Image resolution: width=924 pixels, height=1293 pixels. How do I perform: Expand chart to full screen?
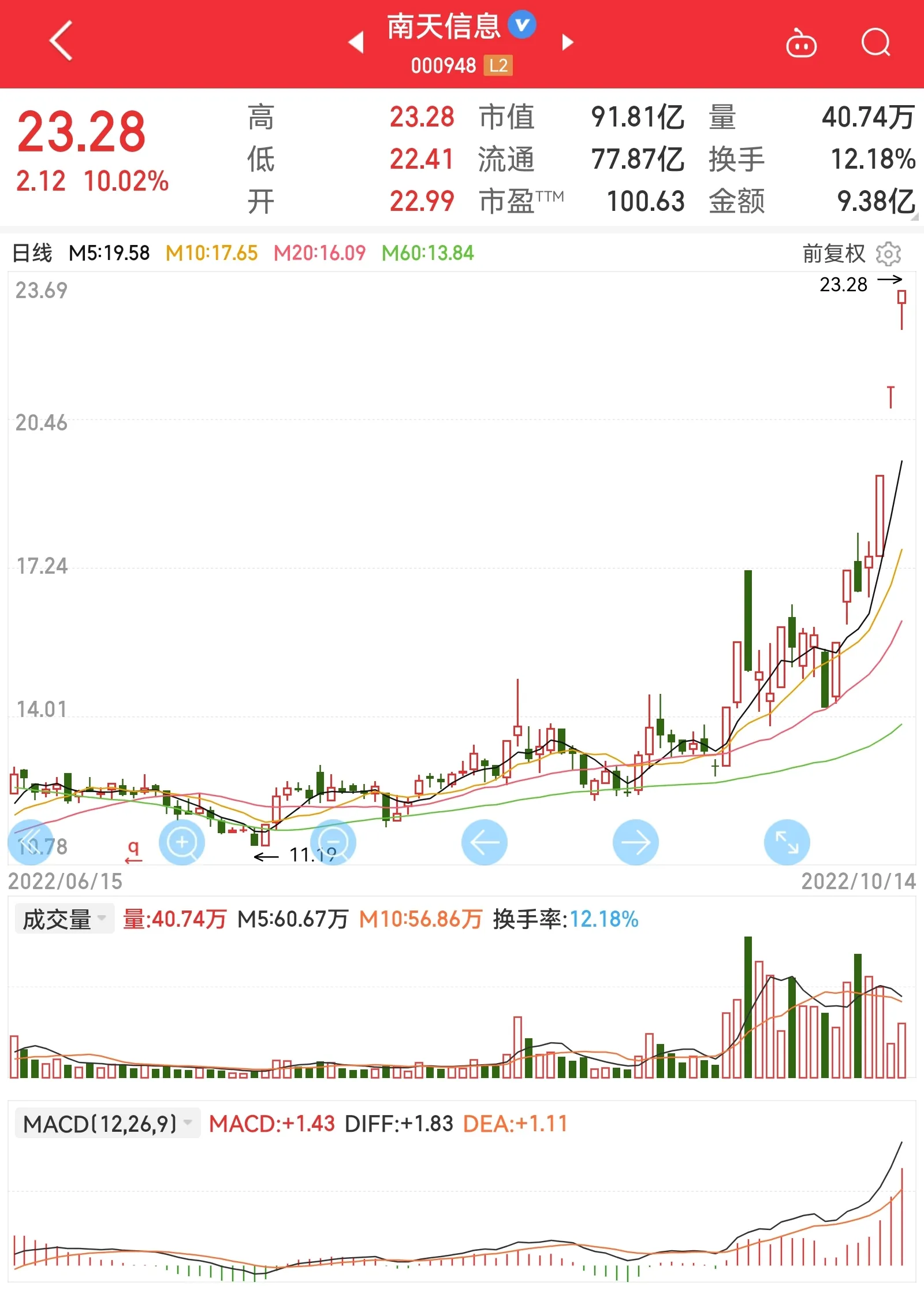coord(787,842)
